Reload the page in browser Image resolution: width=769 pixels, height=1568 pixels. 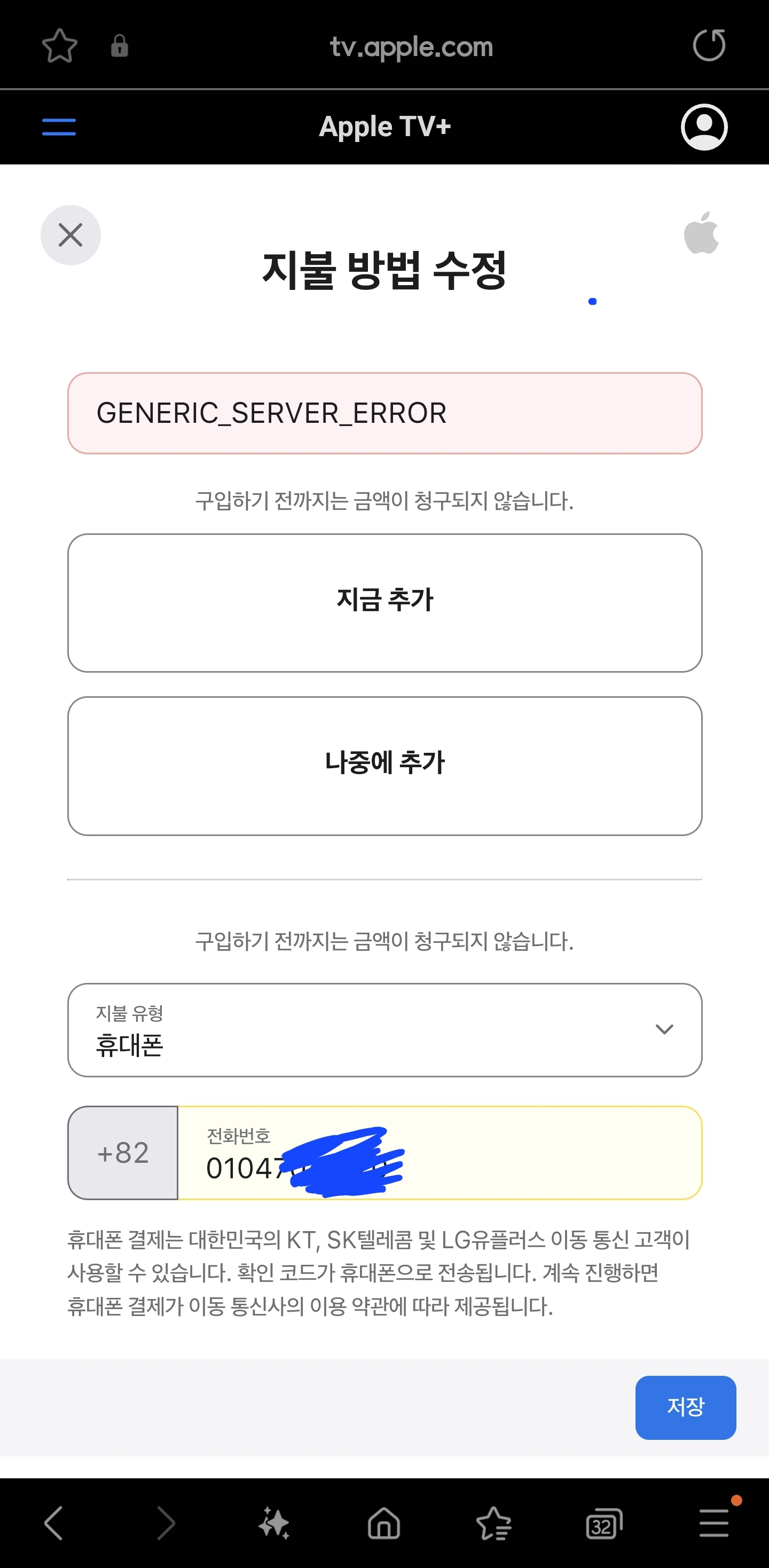[709, 46]
